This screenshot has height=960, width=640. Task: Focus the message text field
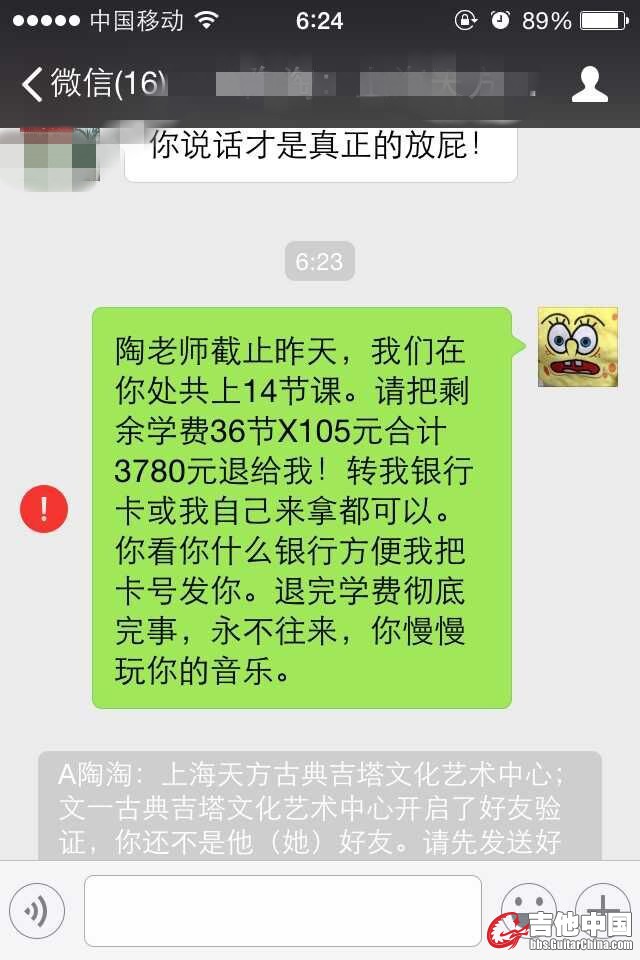tap(282, 910)
